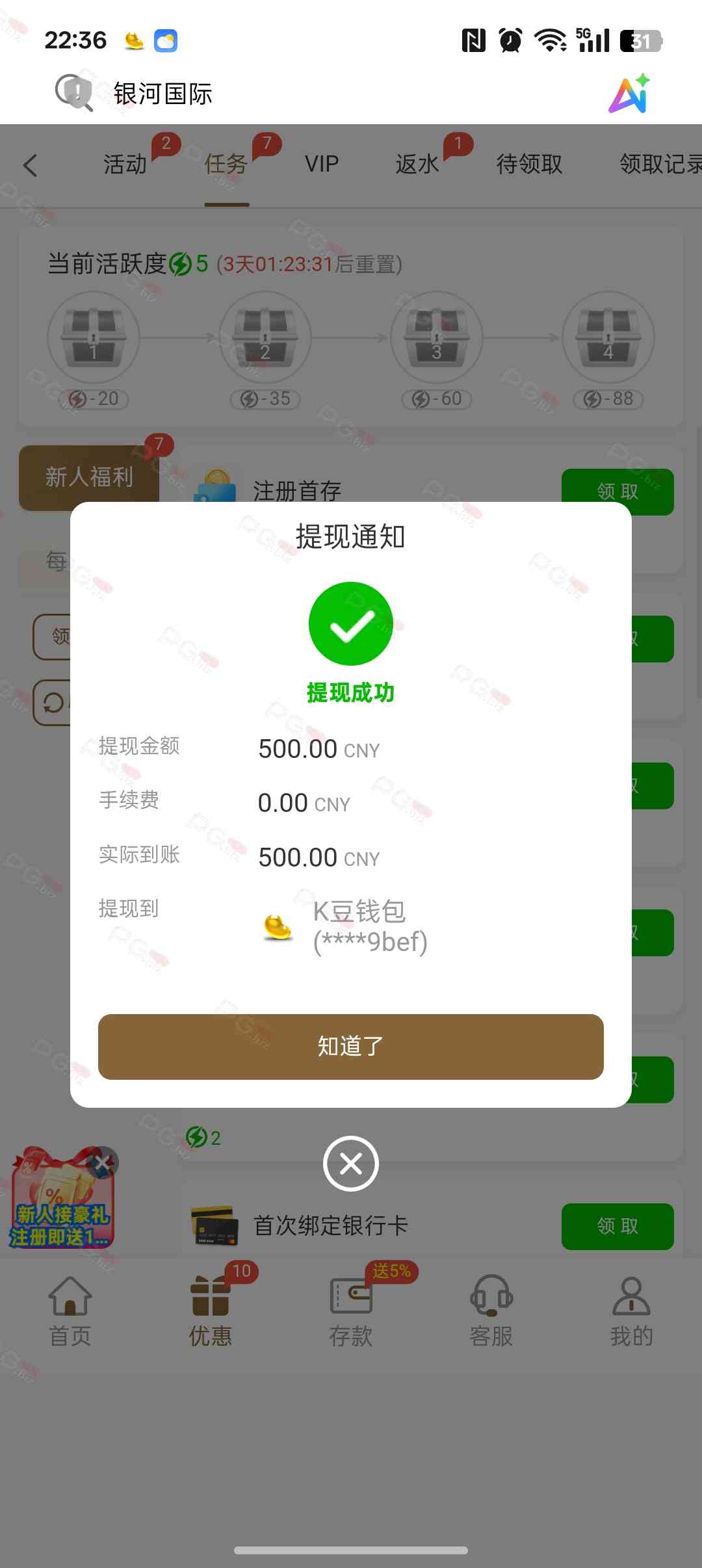The image size is (702, 1568).
Task: Open the VIP tab
Action: click(x=322, y=164)
